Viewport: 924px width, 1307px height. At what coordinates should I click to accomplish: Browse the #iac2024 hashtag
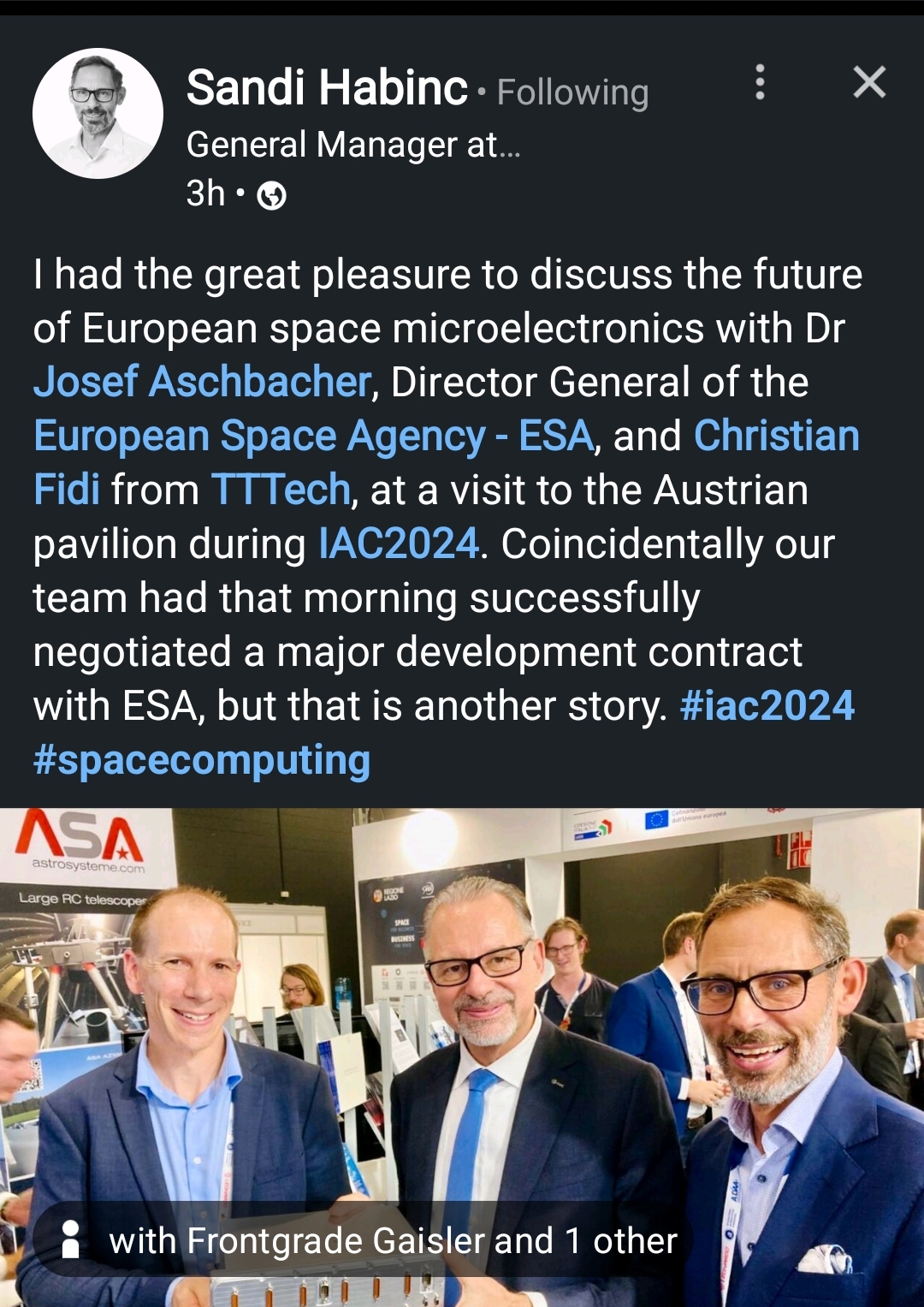[x=767, y=706]
